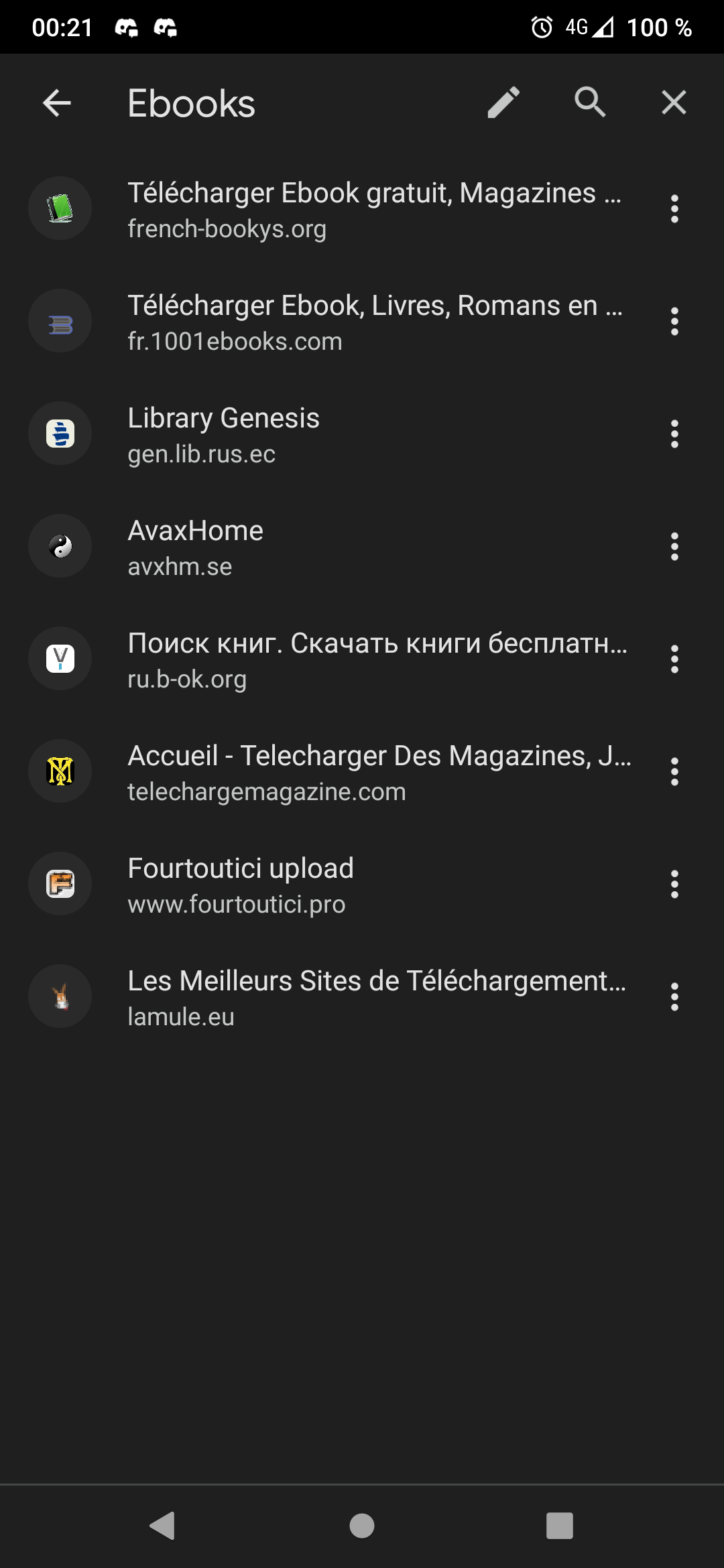This screenshot has height=1568, width=724.
Task: Open the Library Genesis bookmark
Action: pos(362,434)
